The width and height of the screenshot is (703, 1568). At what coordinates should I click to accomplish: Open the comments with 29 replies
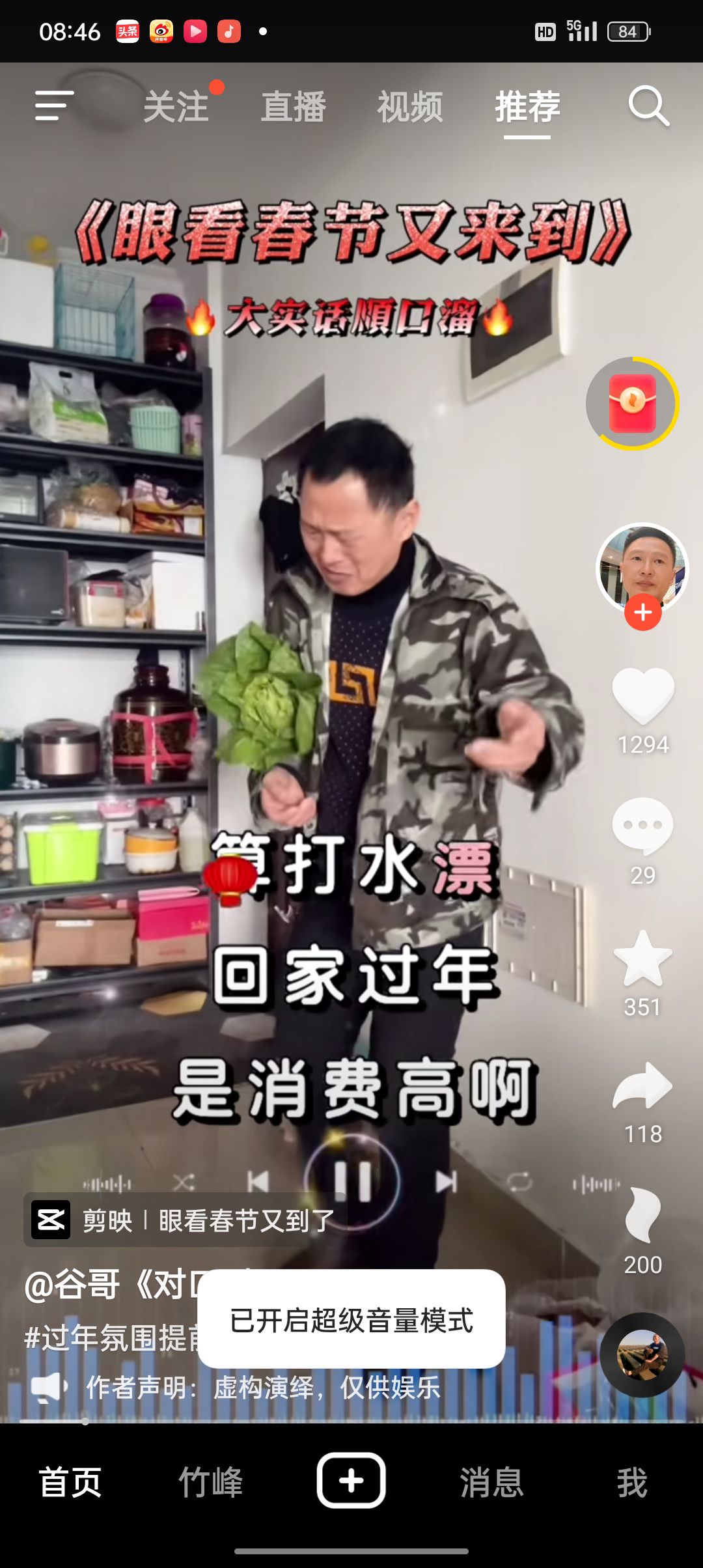[x=643, y=826]
